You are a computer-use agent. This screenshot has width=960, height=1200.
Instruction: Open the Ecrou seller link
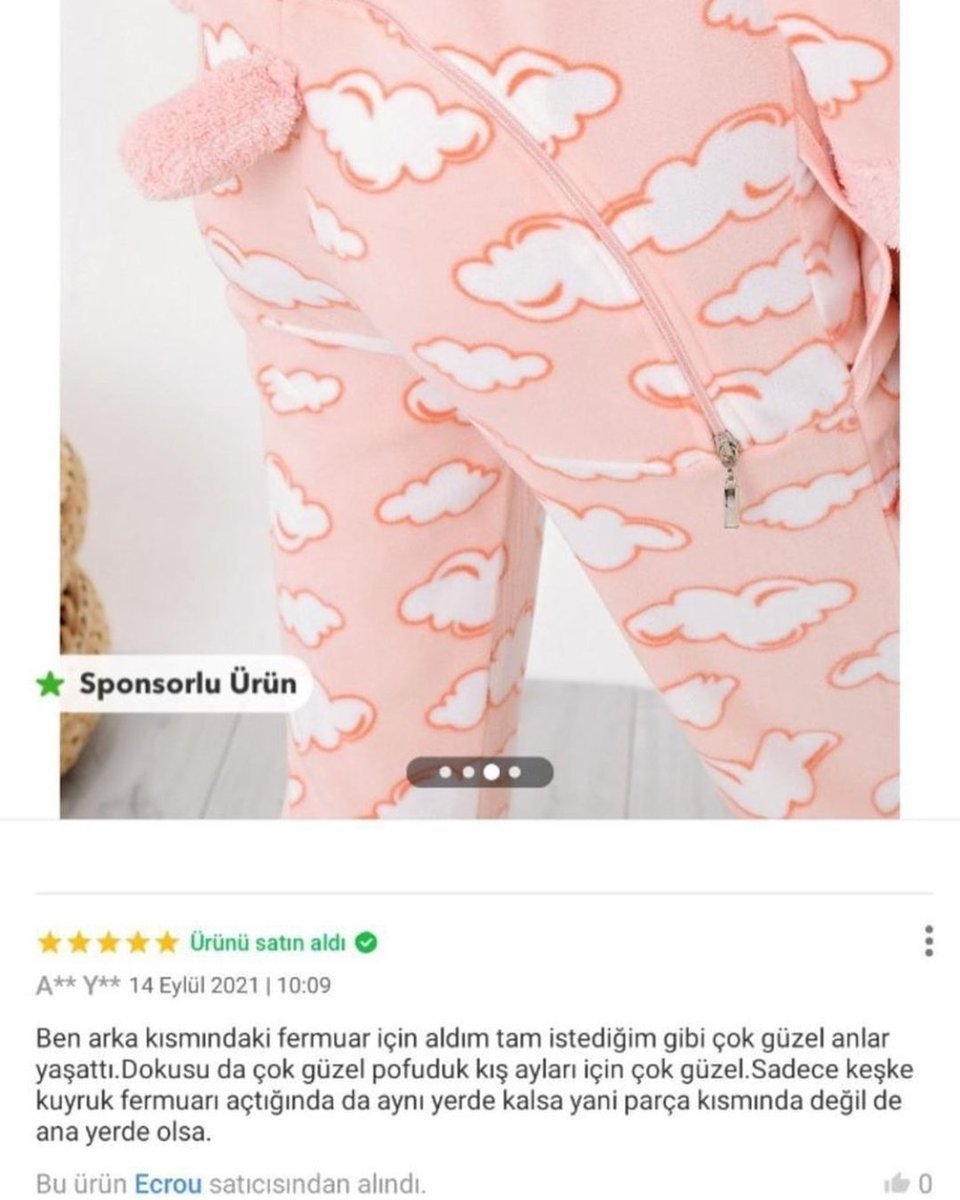[x=167, y=1184]
